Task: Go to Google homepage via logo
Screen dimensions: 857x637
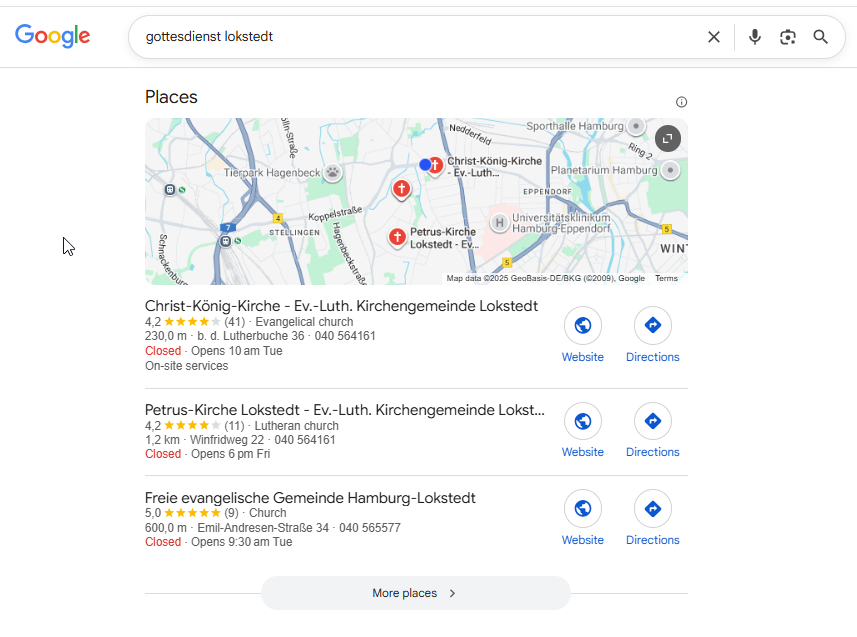Action: coord(53,36)
